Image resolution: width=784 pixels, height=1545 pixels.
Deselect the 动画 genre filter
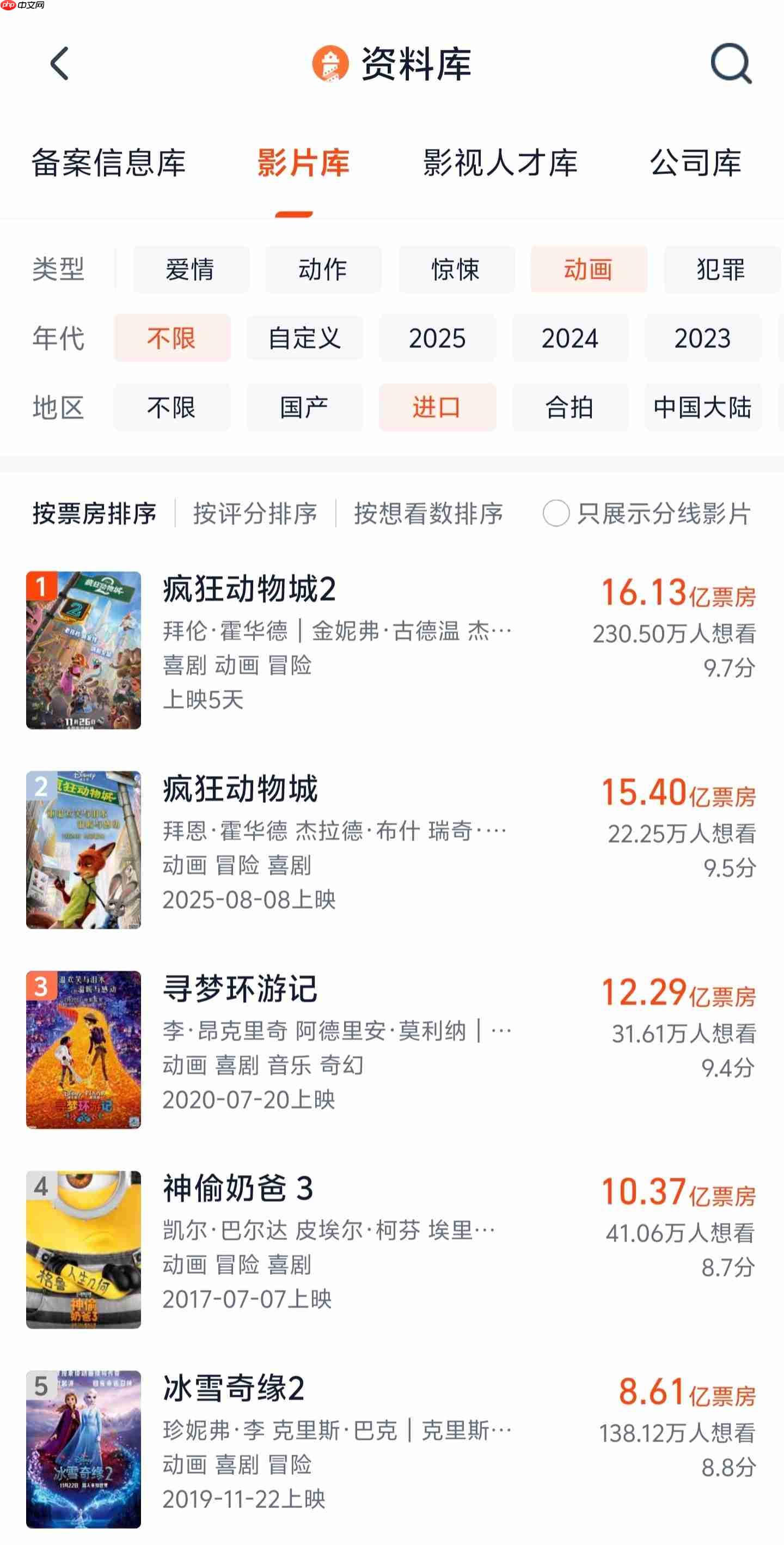click(589, 270)
